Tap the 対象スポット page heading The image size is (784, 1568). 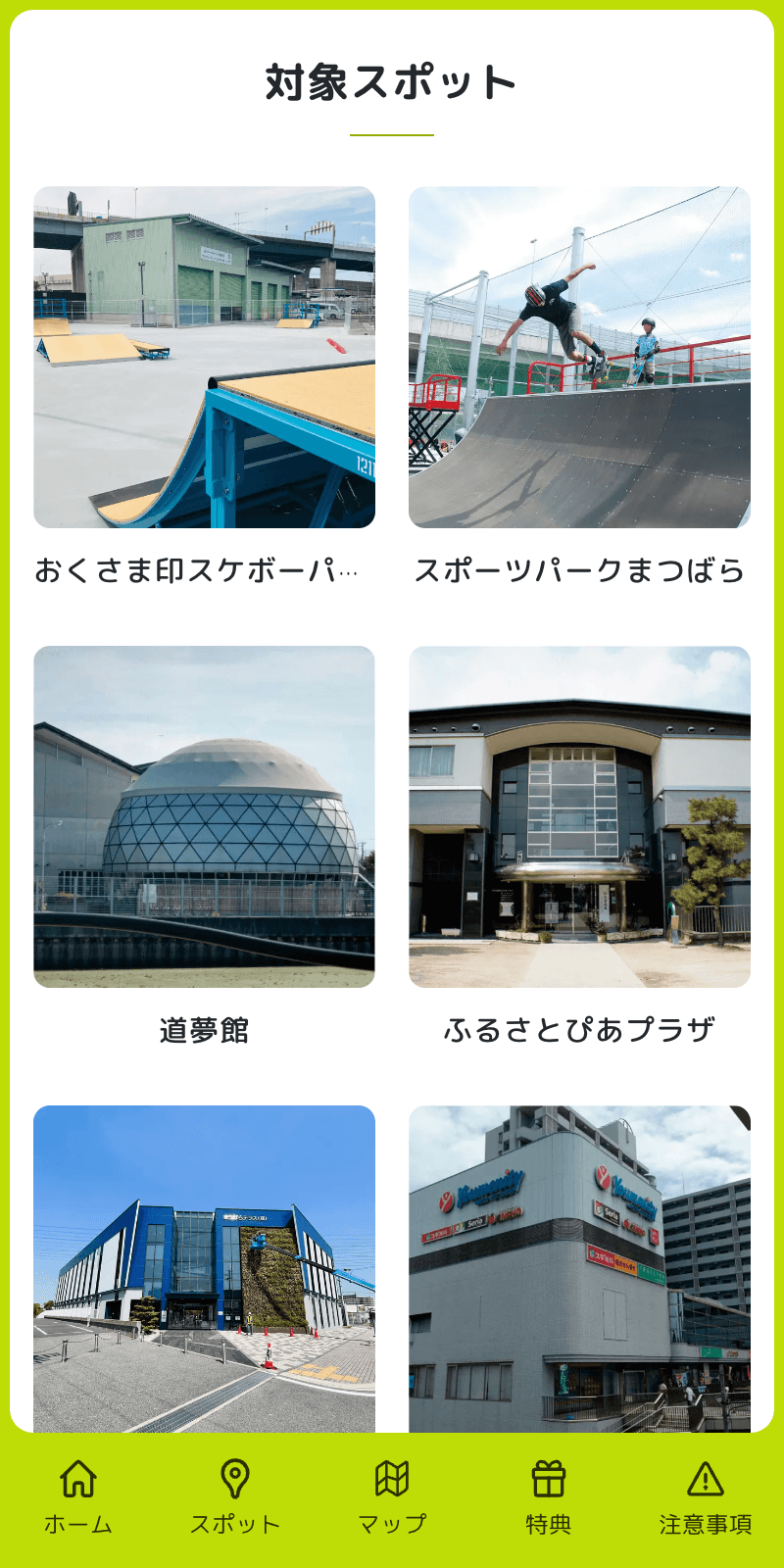pyautogui.click(x=392, y=82)
